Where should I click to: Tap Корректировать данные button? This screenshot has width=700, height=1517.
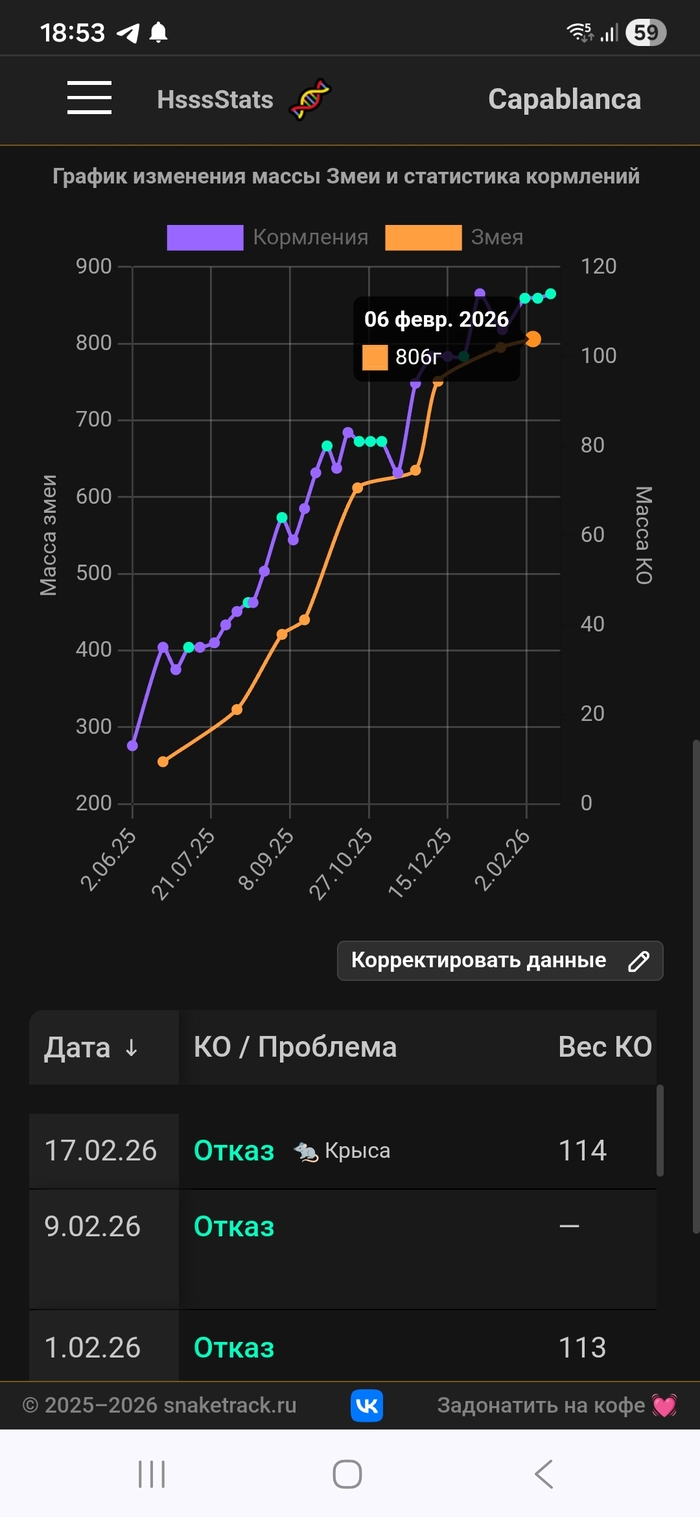[500, 961]
